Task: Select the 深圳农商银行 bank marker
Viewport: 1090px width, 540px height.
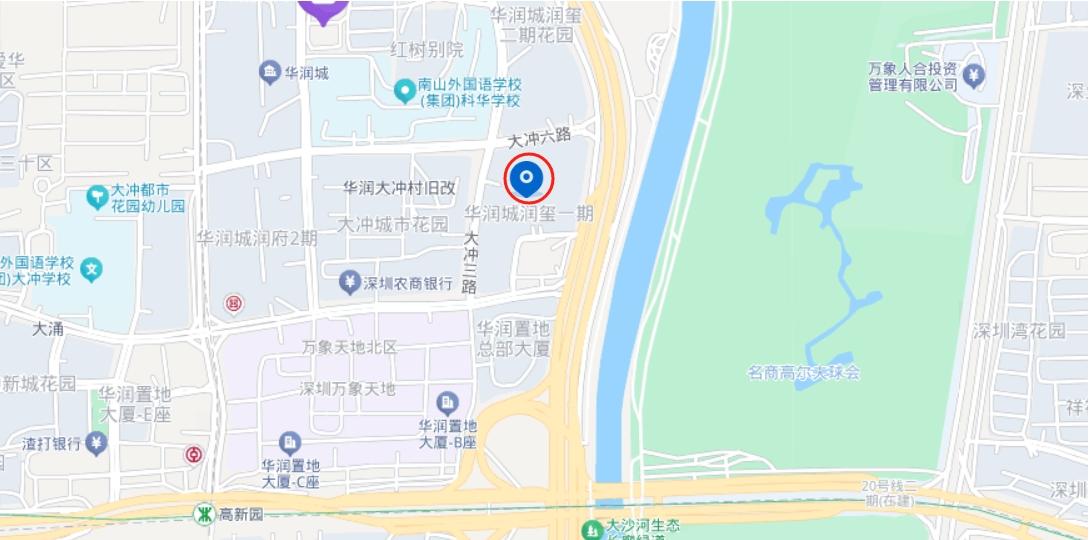Action: tap(349, 283)
